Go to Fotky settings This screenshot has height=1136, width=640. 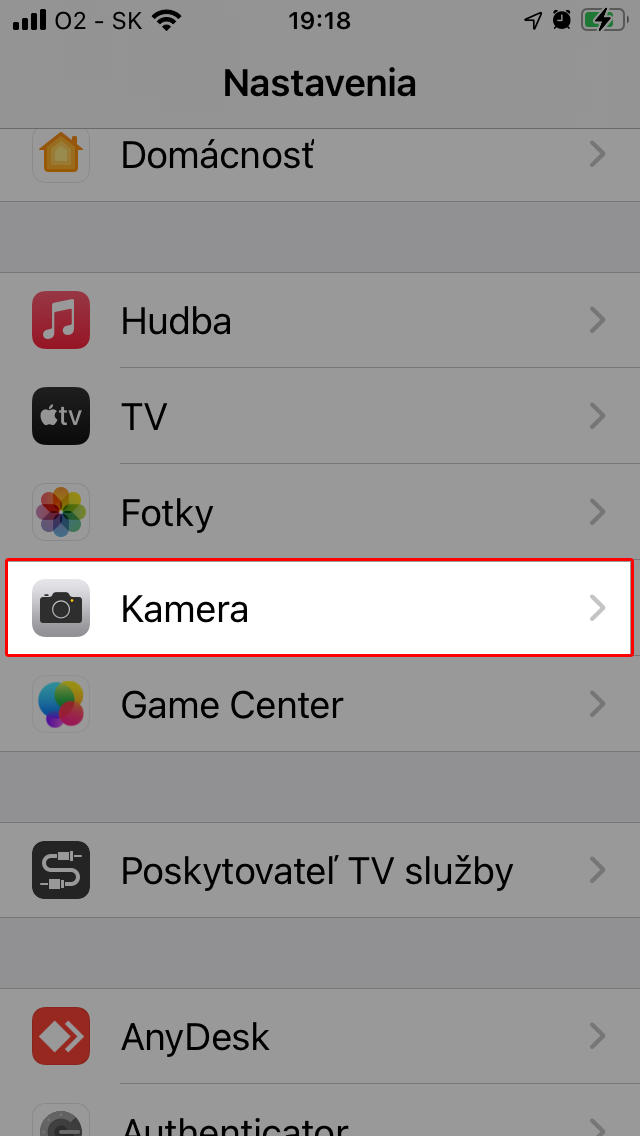coord(320,512)
